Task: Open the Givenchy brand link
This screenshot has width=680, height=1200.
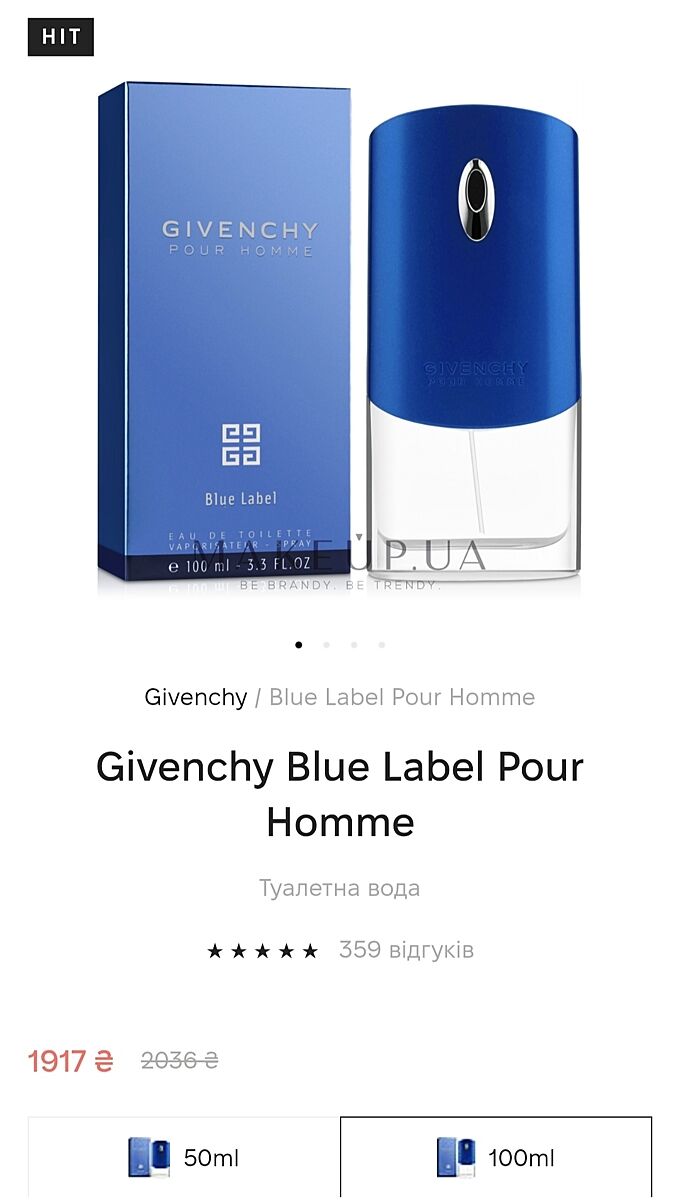Action: click(x=195, y=697)
